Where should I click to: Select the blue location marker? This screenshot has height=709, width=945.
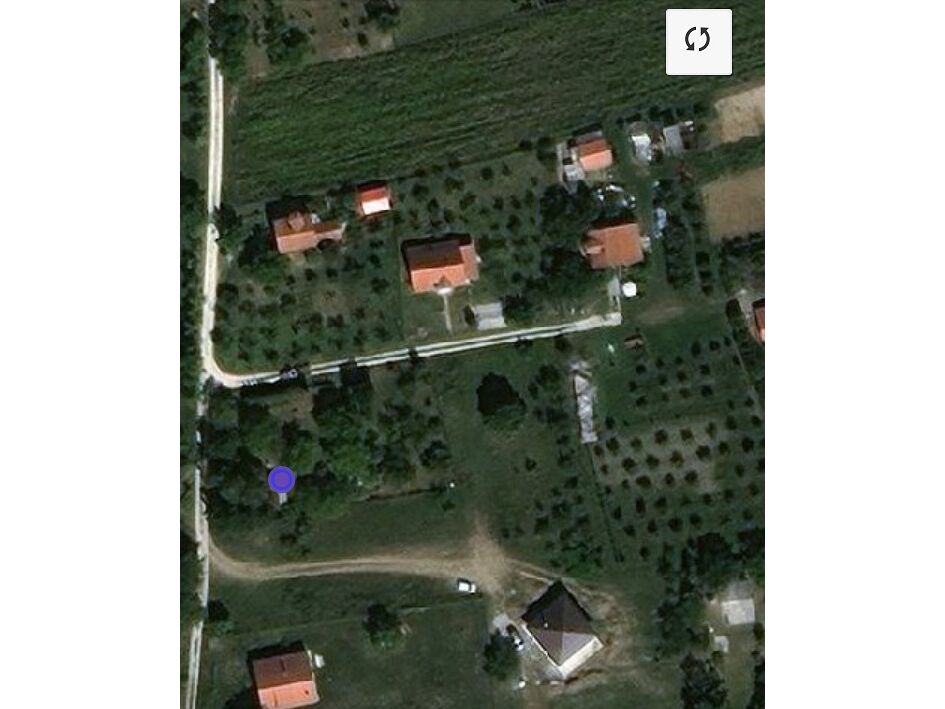tap(282, 481)
